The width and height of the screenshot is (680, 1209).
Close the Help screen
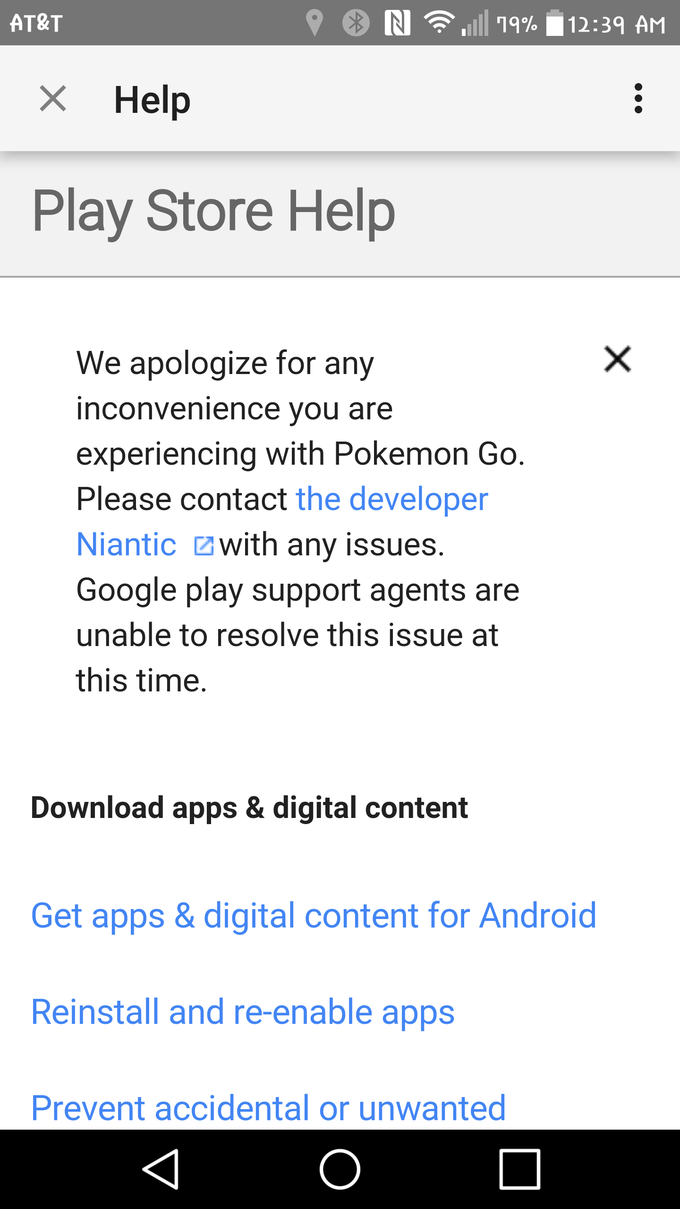coord(52,99)
